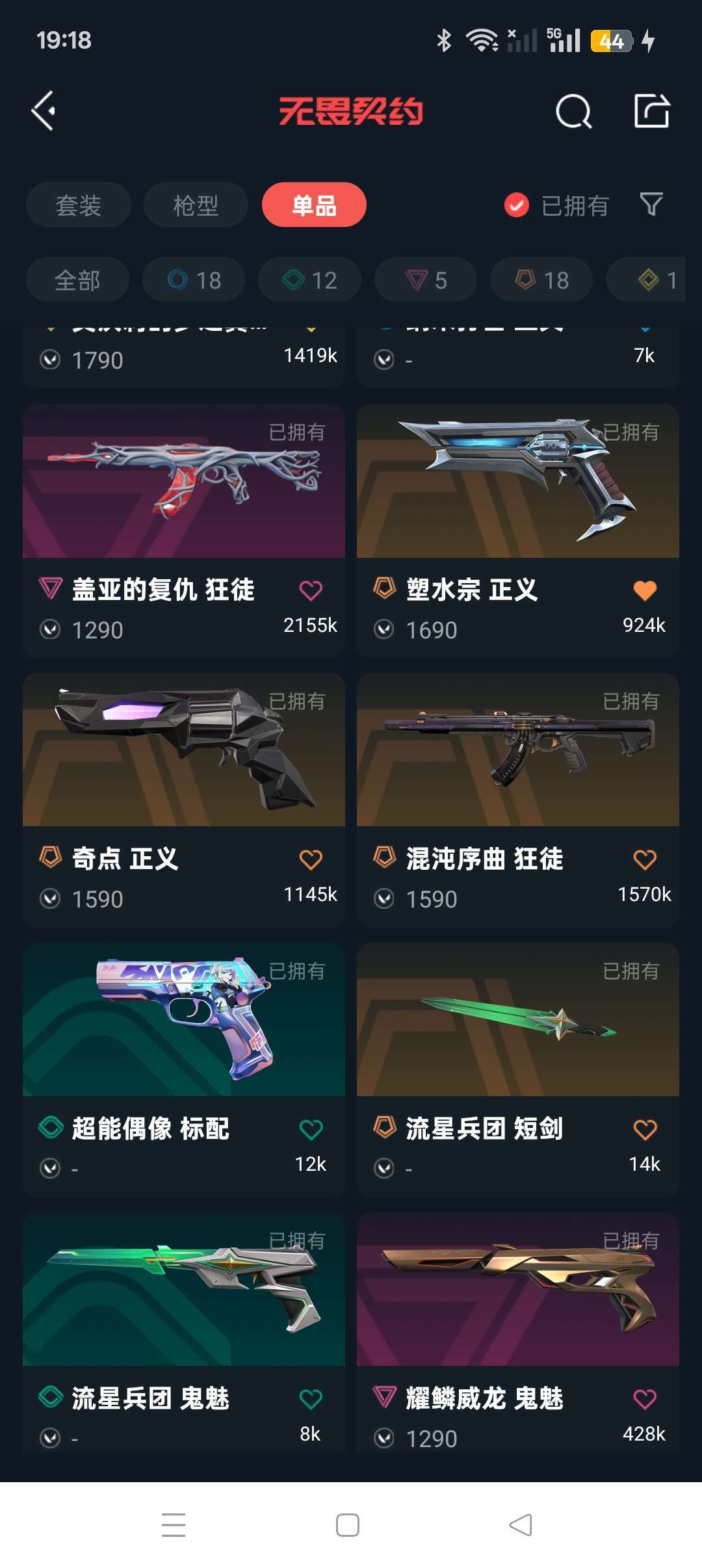
Task: Unfavorite the 塑水宗 正义 skin
Action: click(645, 590)
